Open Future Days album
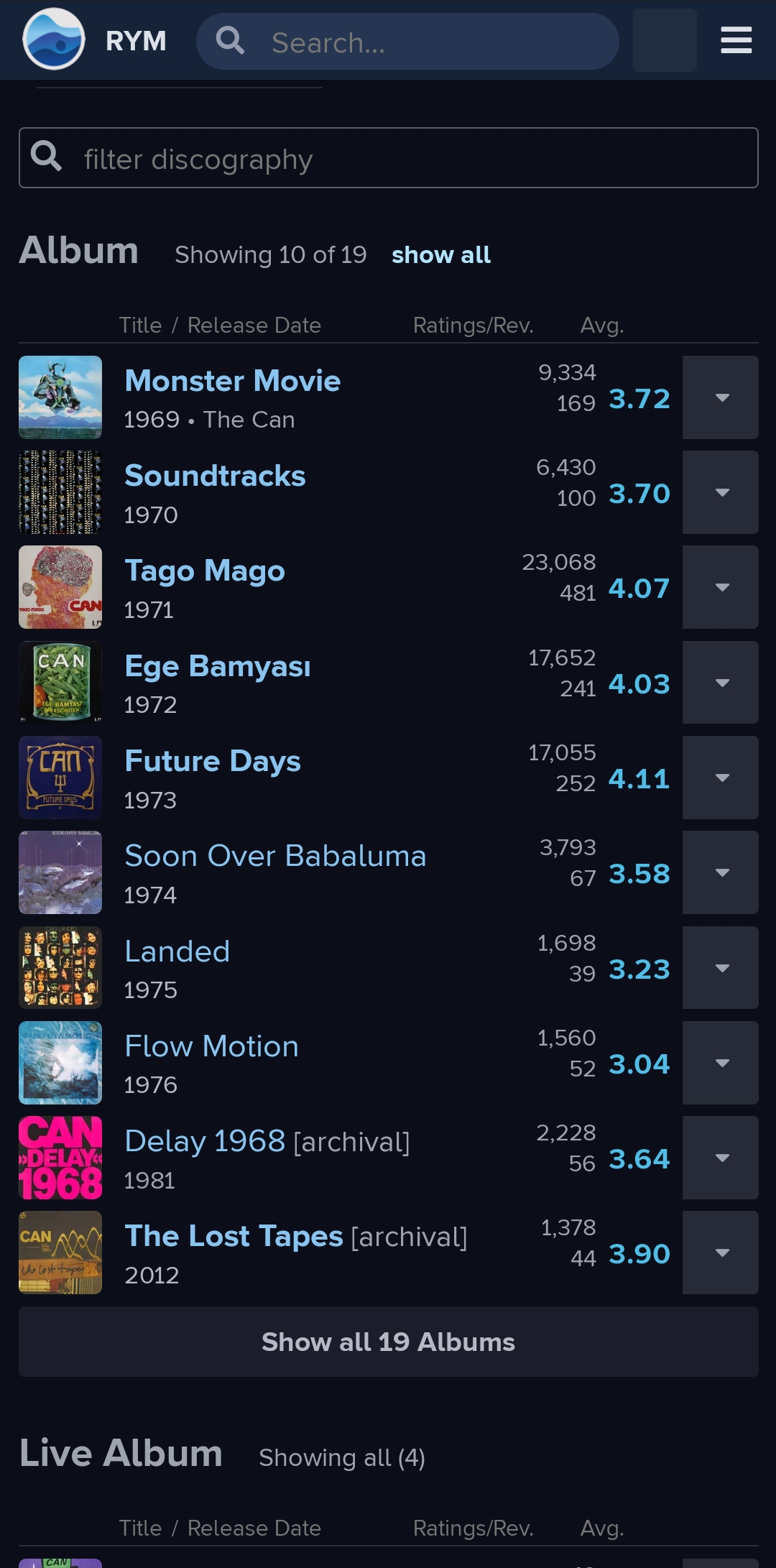Viewport: 776px width, 1568px height. tap(213, 761)
